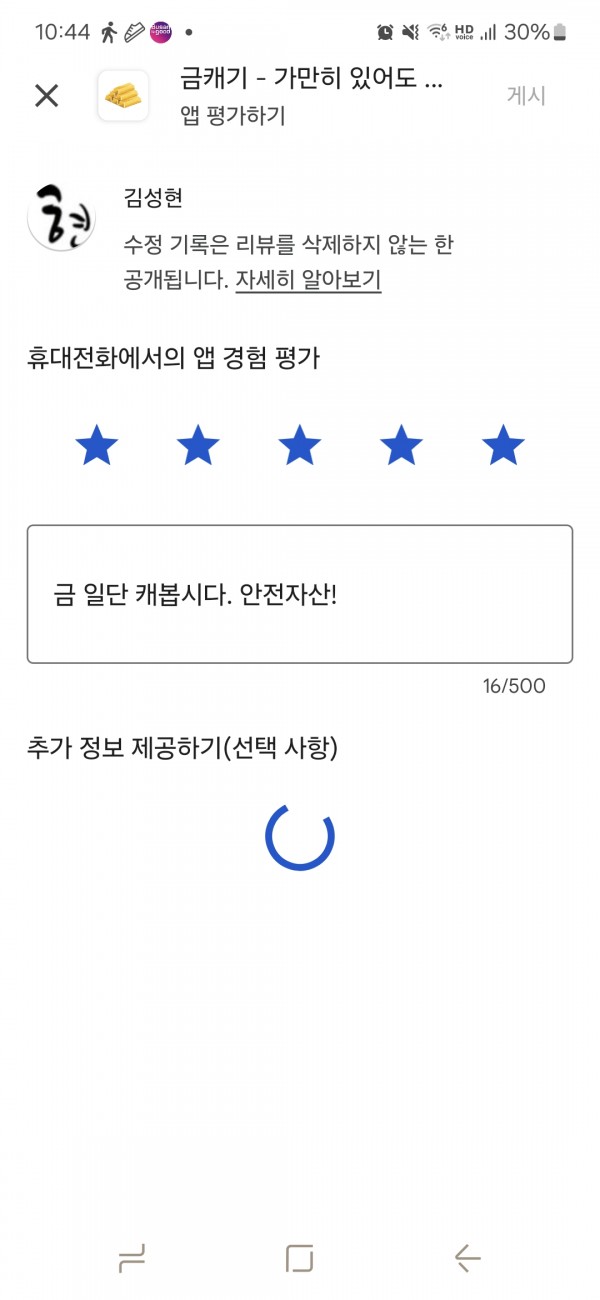The width and height of the screenshot is (600, 1300).
Task: Tap the 게시 button to post review
Action: tap(526, 96)
